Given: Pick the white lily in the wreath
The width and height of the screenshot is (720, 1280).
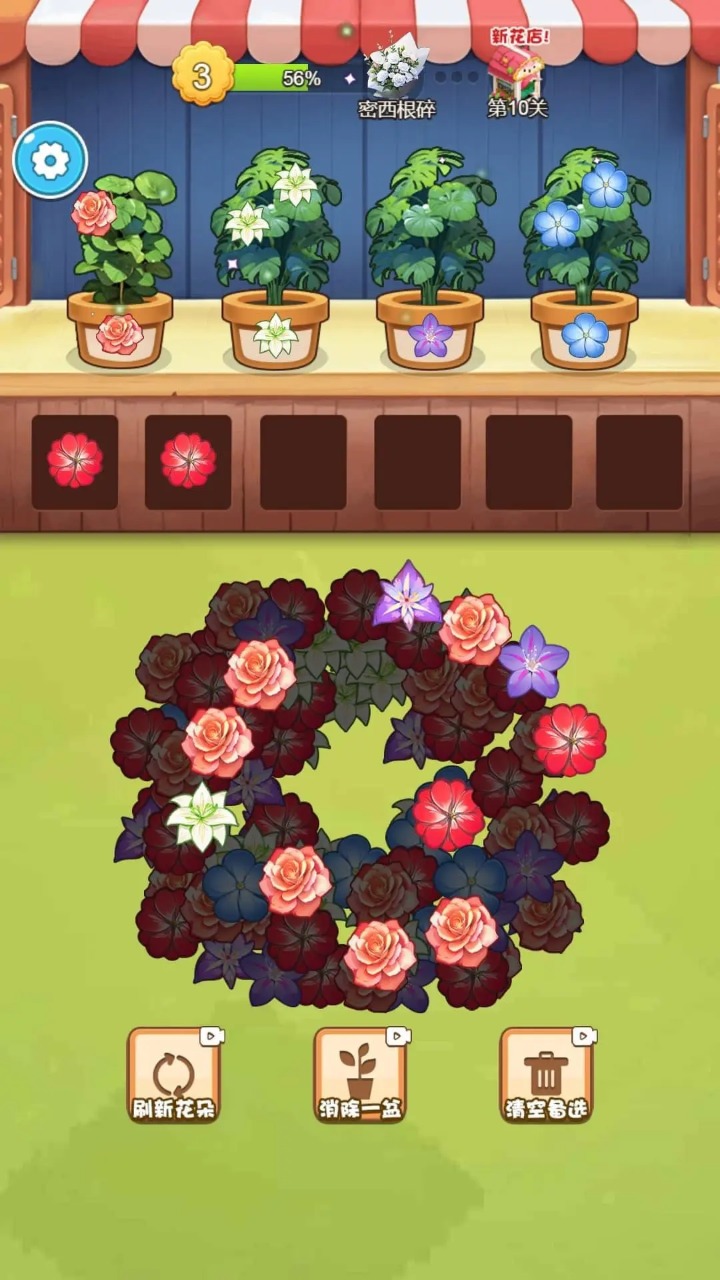Looking at the screenshot, I should (203, 817).
